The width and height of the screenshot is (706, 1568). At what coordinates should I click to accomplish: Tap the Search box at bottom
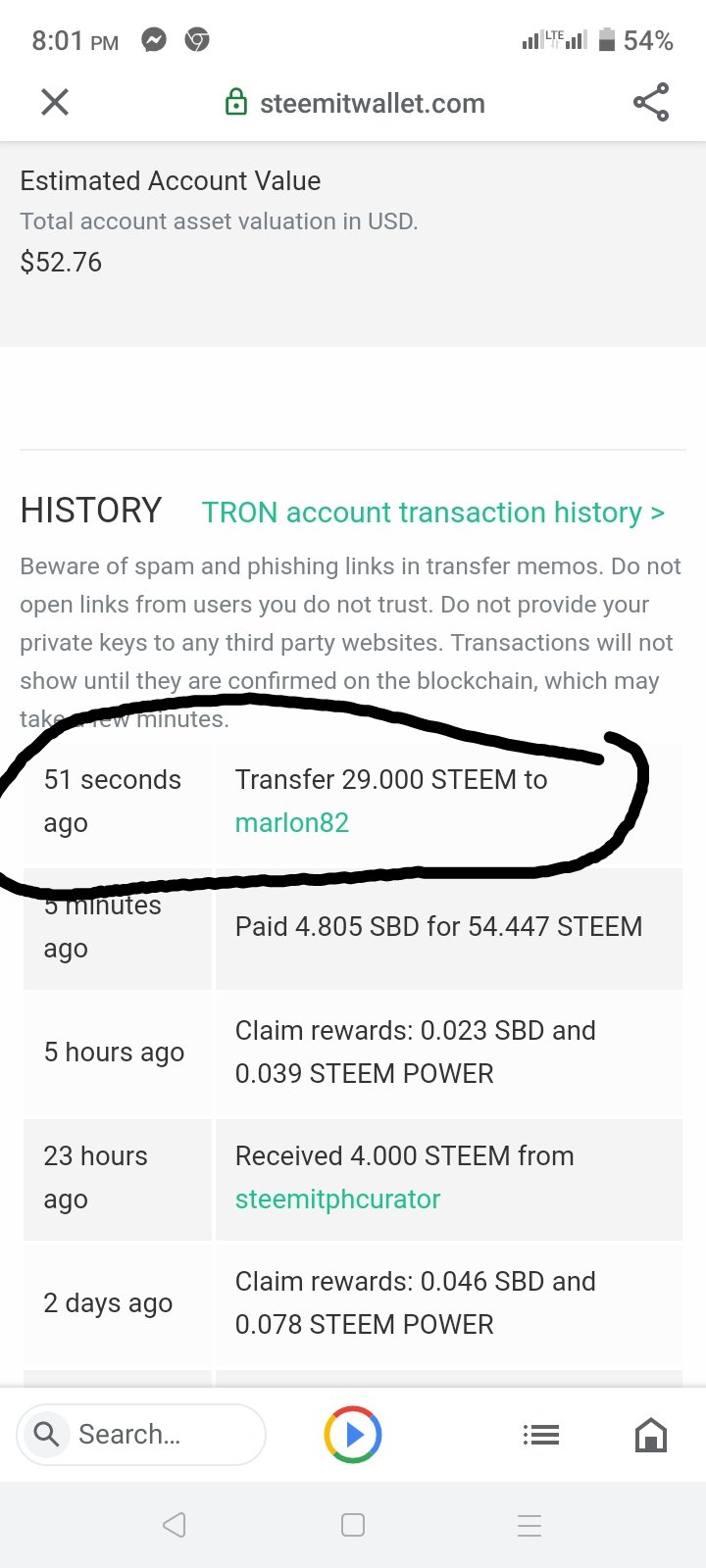coord(141,1435)
